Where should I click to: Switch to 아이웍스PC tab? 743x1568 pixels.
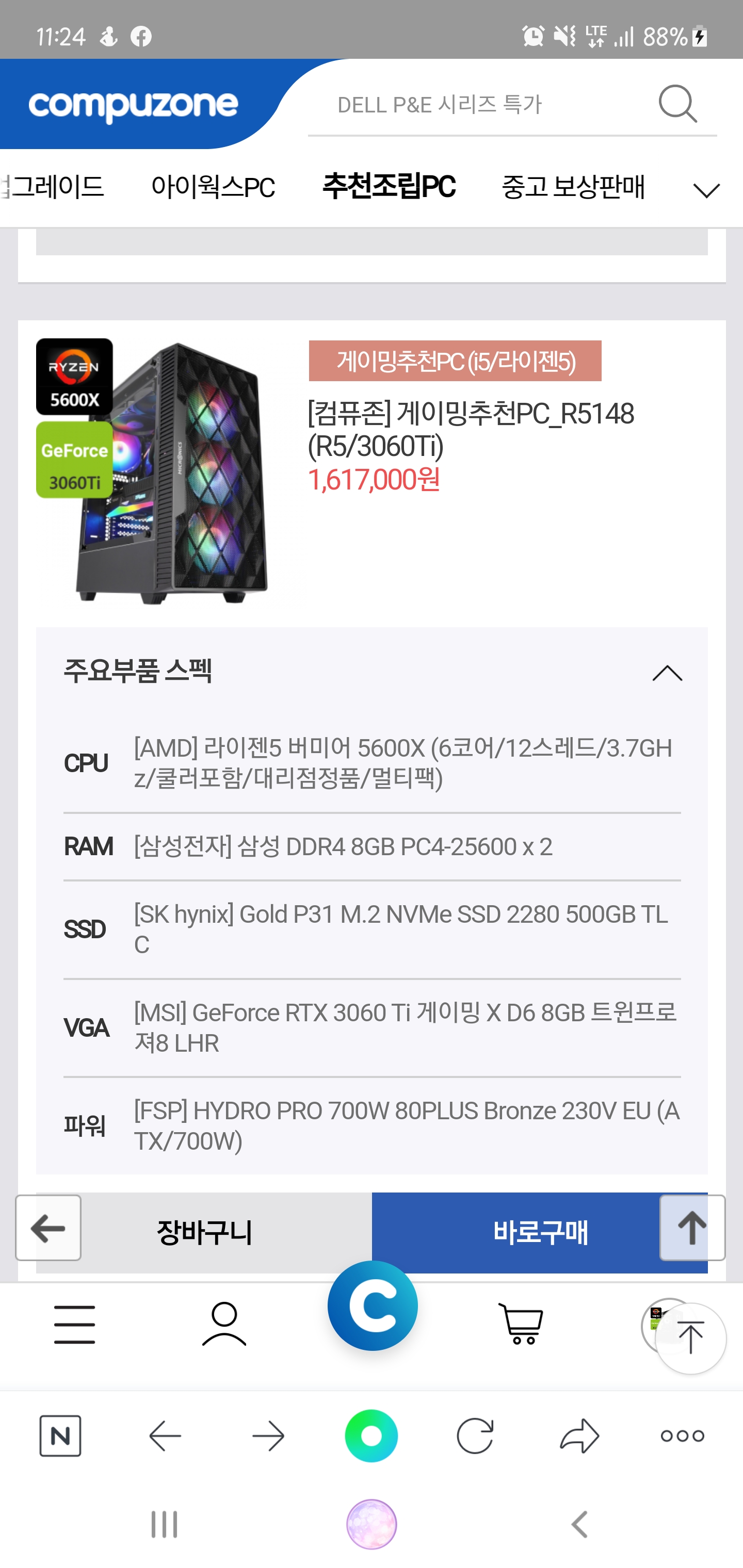pos(213,187)
